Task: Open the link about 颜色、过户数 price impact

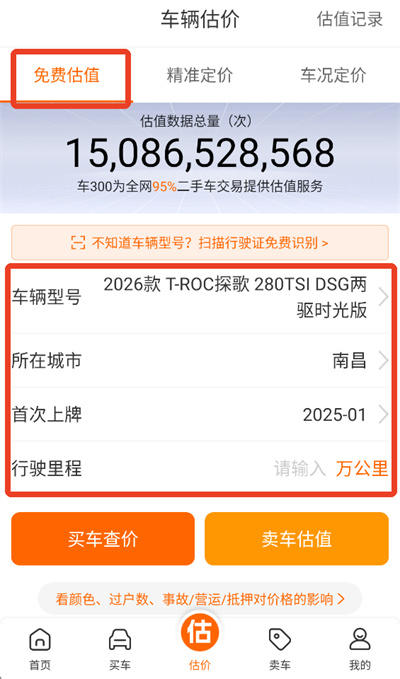Action: pos(200,599)
